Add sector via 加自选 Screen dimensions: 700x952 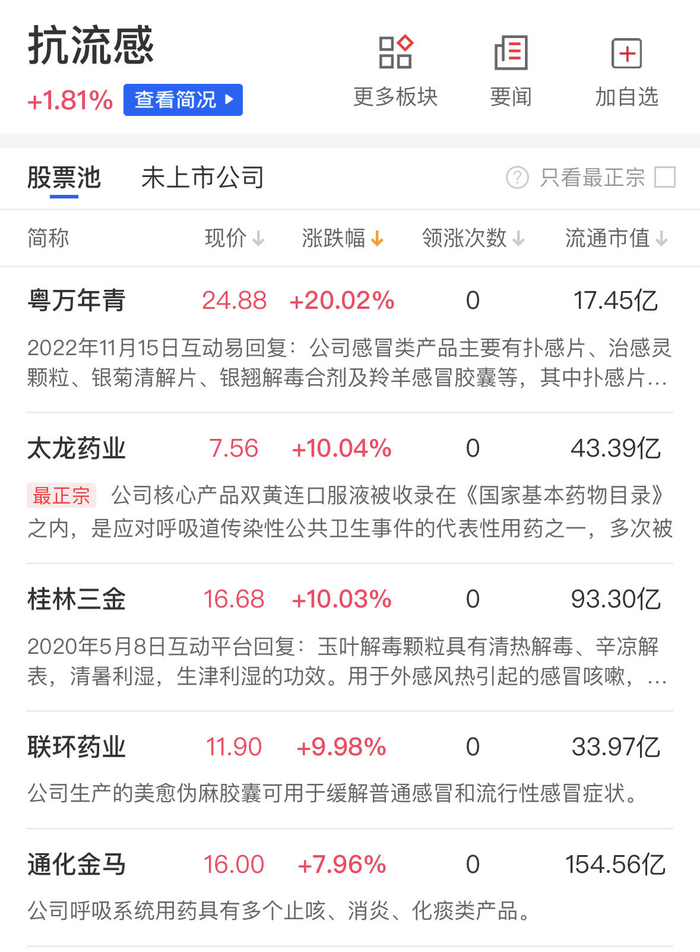pyautogui.click(x=627, y=70)
